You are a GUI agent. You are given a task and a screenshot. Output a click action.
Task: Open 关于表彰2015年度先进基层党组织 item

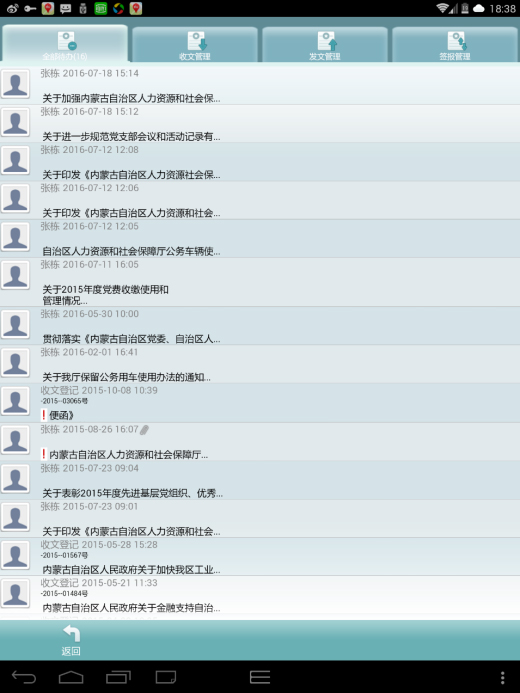[x=260, y=480]
